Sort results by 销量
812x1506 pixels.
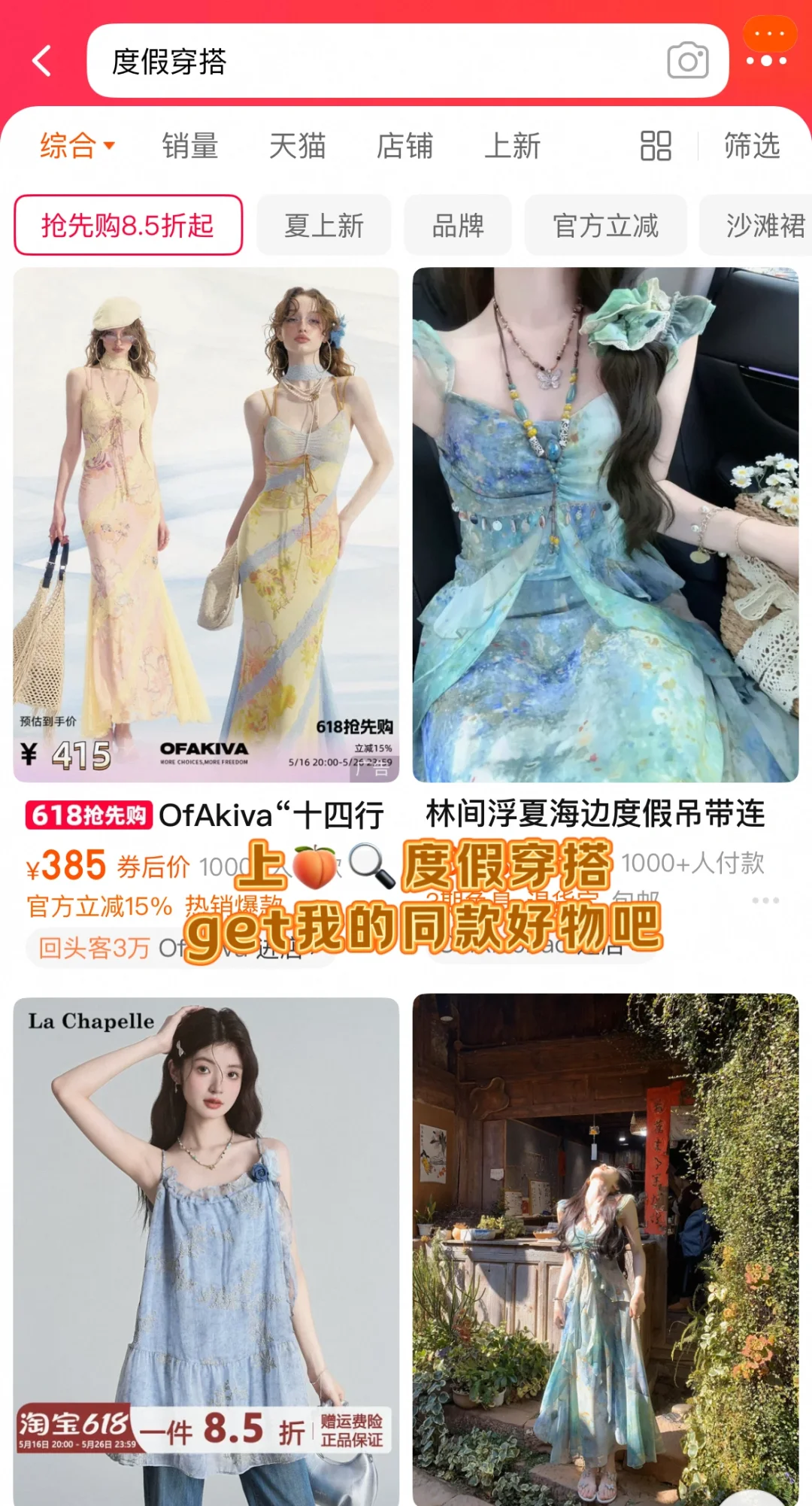pos(190,146)
